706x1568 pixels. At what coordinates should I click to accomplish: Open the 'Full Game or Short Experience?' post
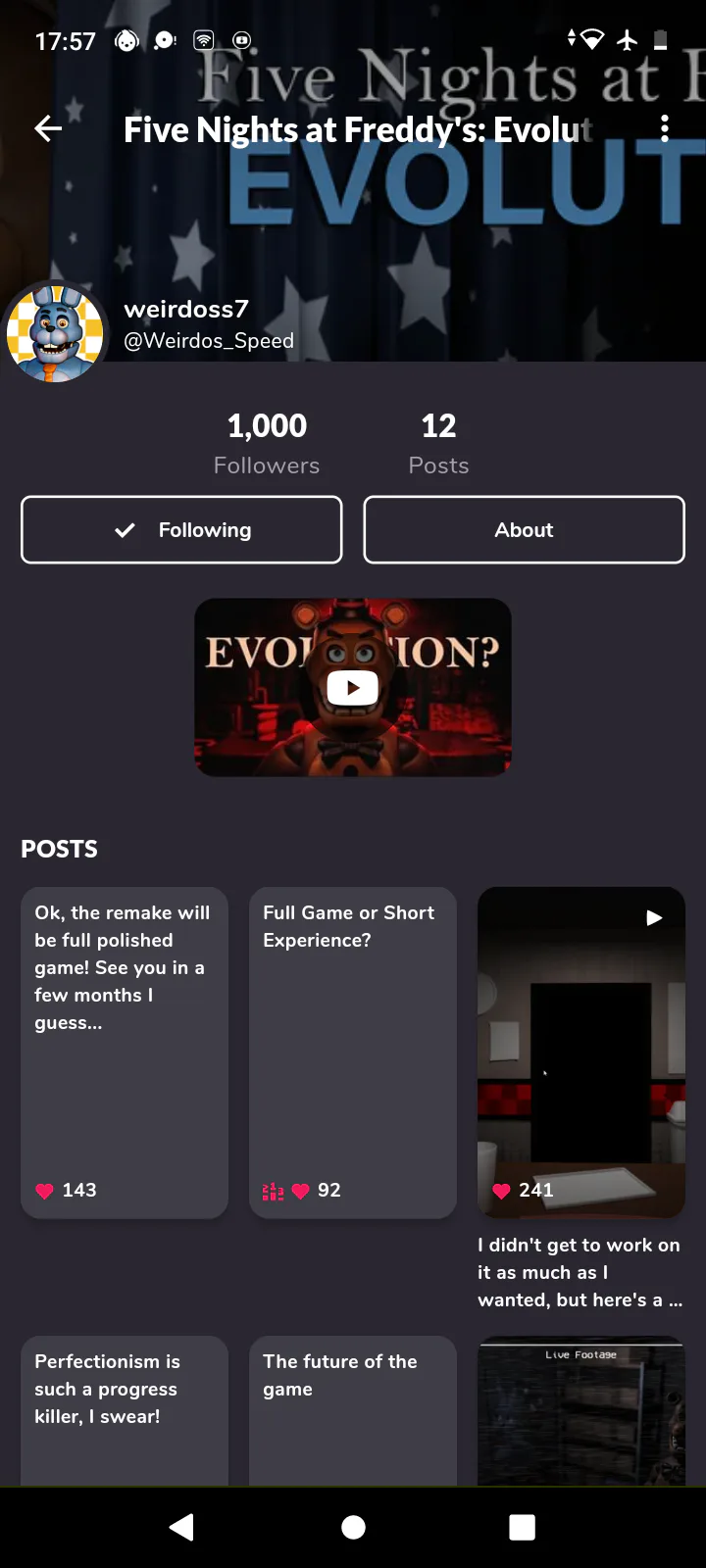pyautogui.click(x=353, y=1053)
